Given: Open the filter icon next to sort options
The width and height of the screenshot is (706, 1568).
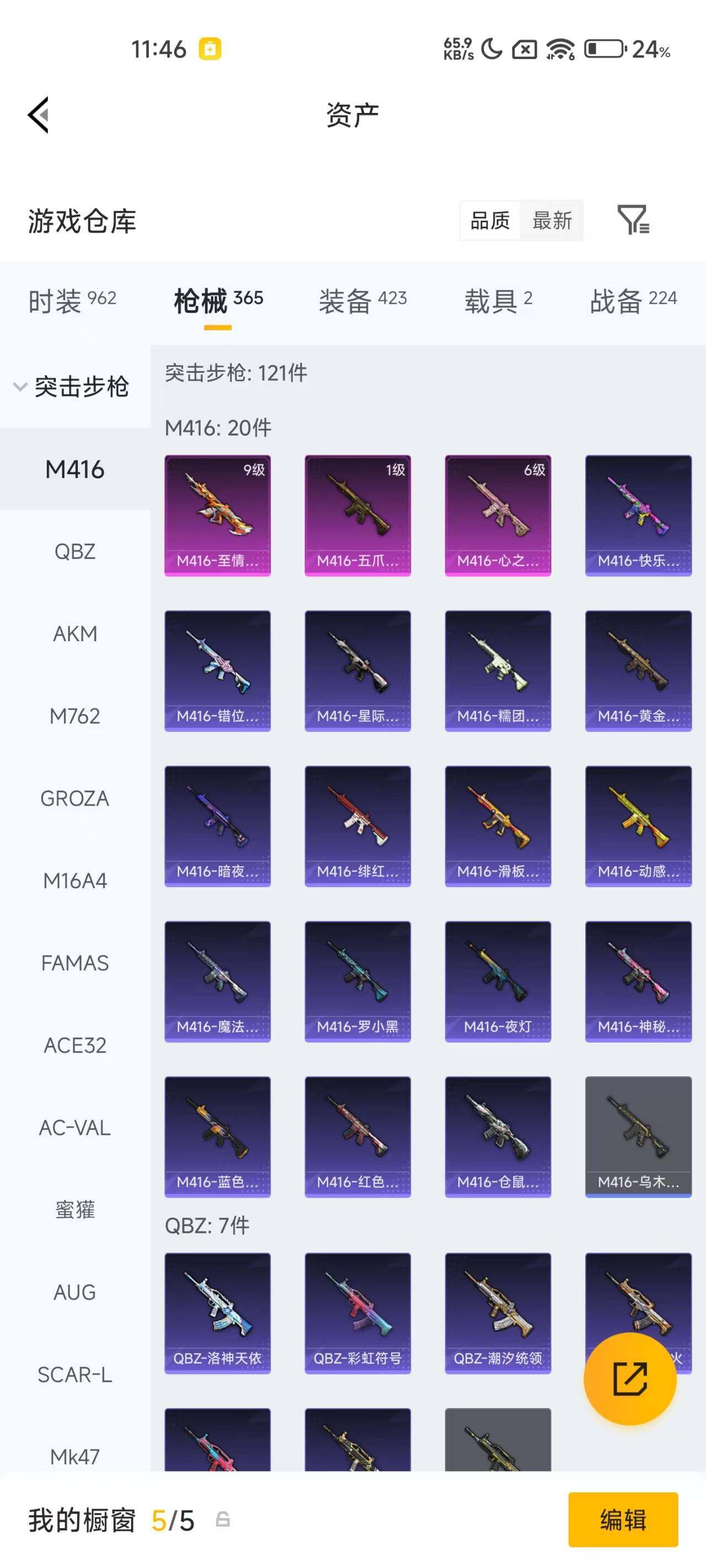Looking at the screenshot, I should point(633,220).
